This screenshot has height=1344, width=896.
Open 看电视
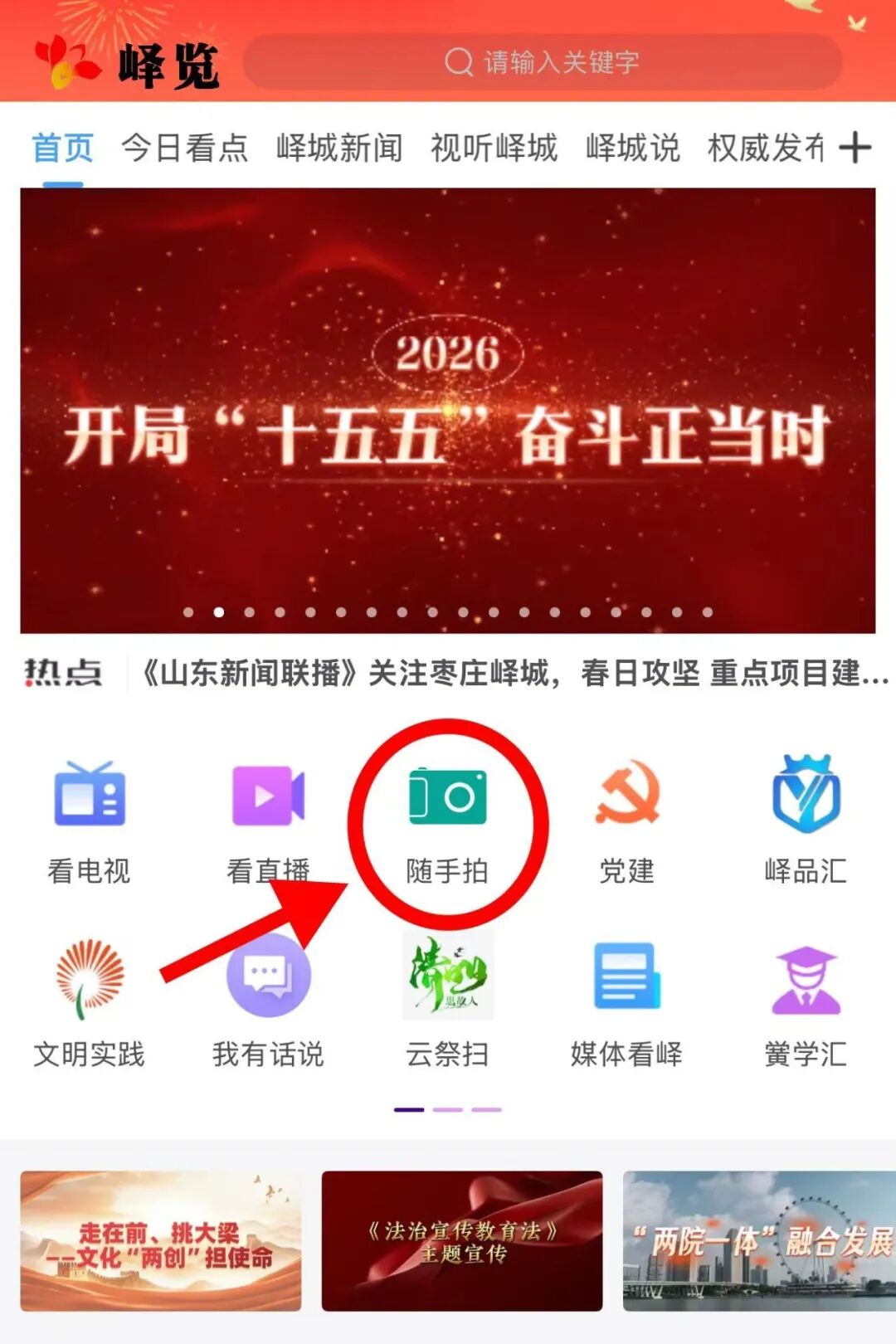[90, 820]
